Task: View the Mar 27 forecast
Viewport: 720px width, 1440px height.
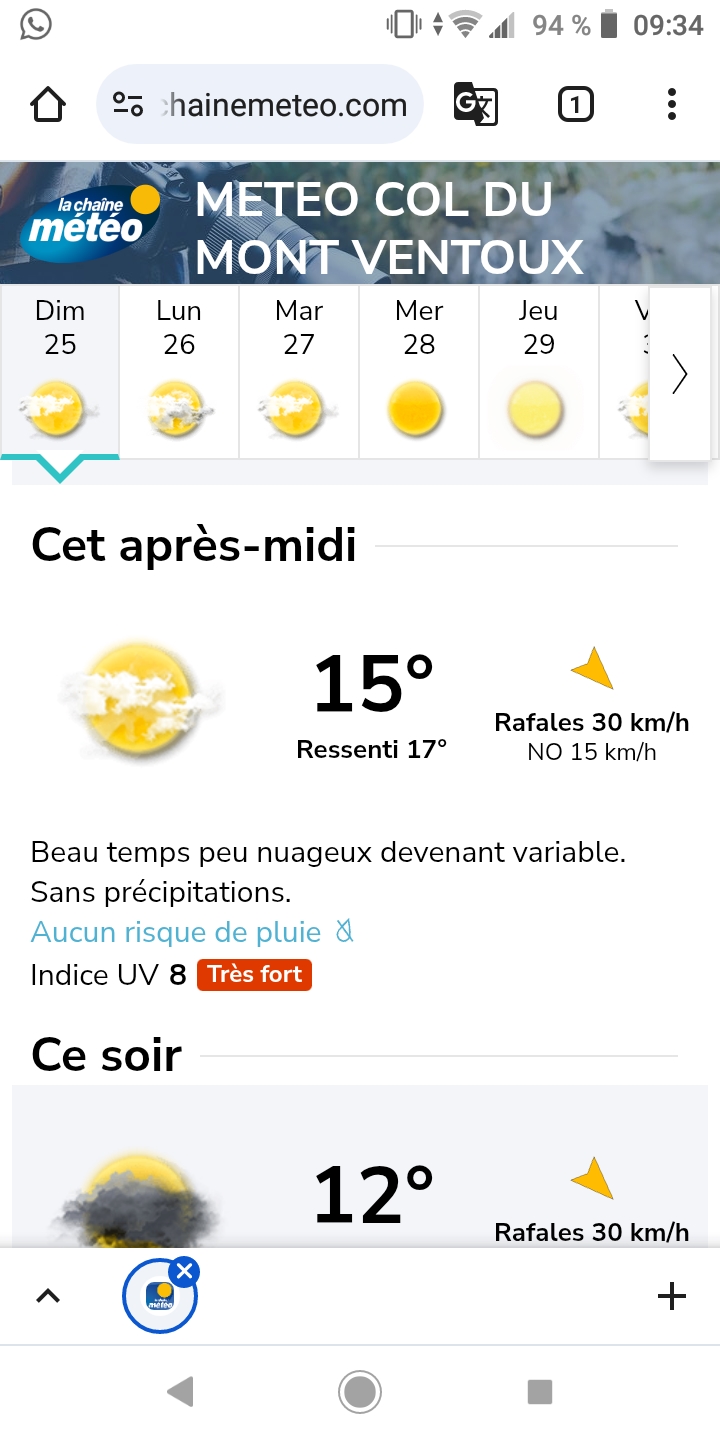Action: click(x=299, y=372)
